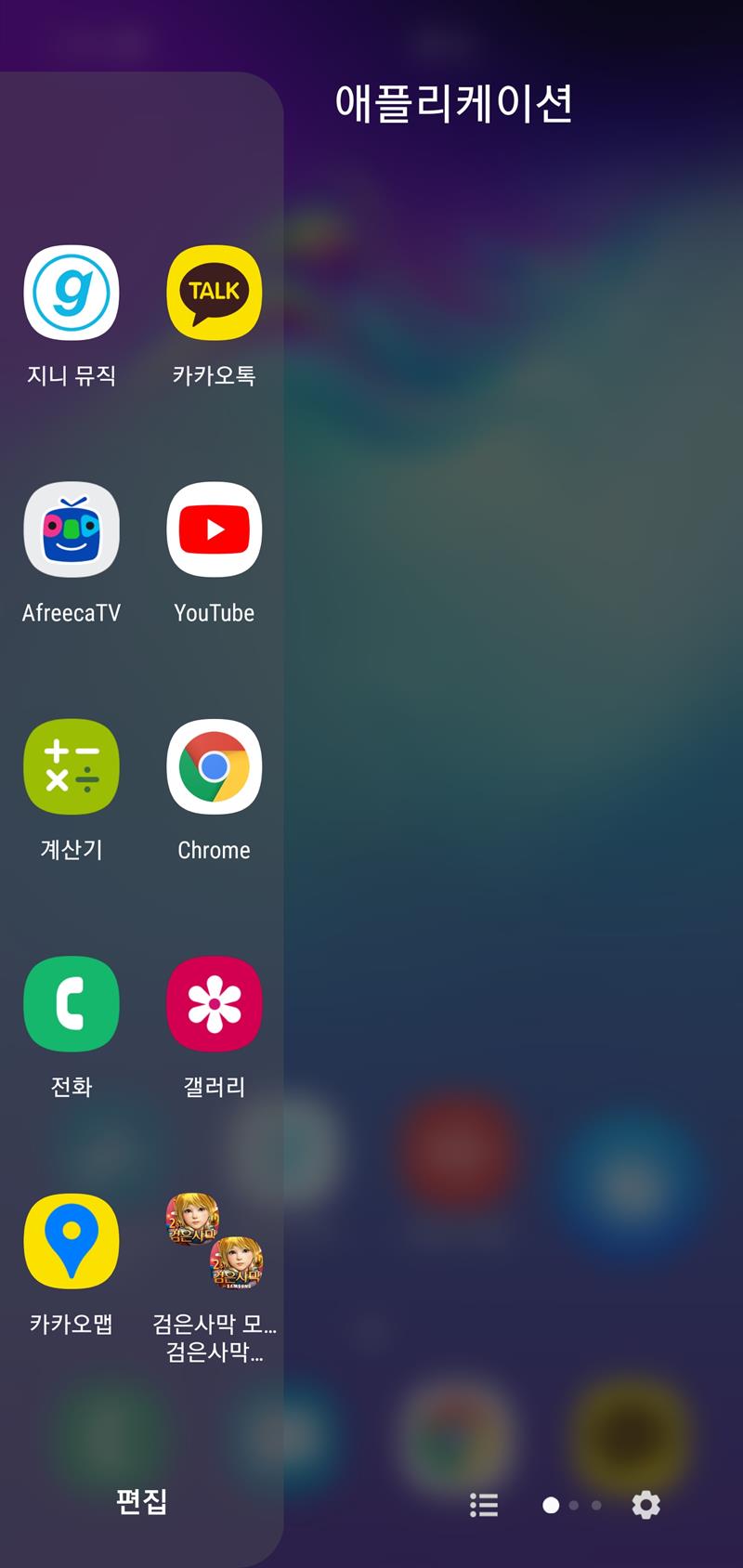Launch the YouTube app
Image resolution: width=743 pixels, height=1568 pixels.
click(x=215, y=530)
